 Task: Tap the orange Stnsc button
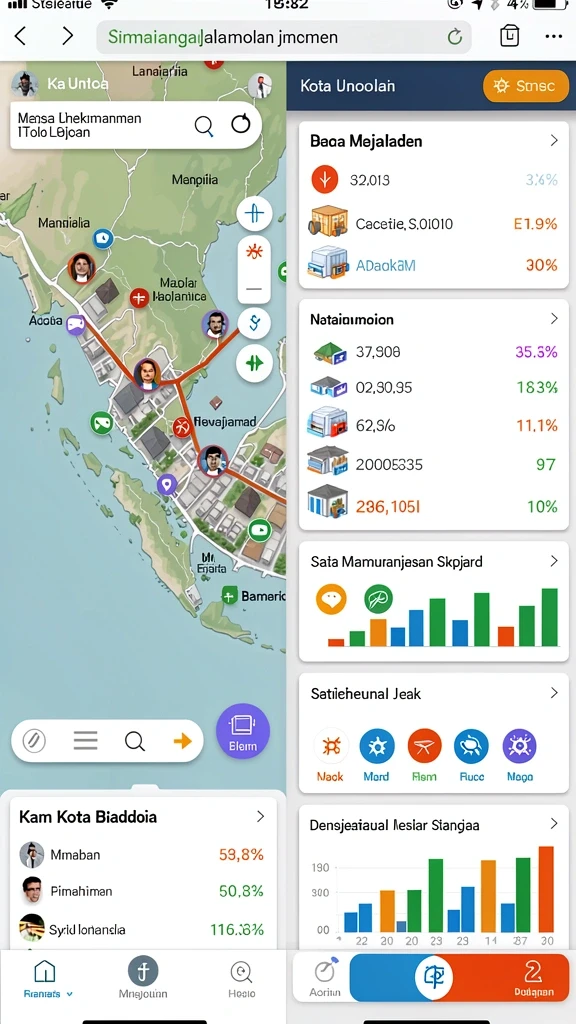526,86
